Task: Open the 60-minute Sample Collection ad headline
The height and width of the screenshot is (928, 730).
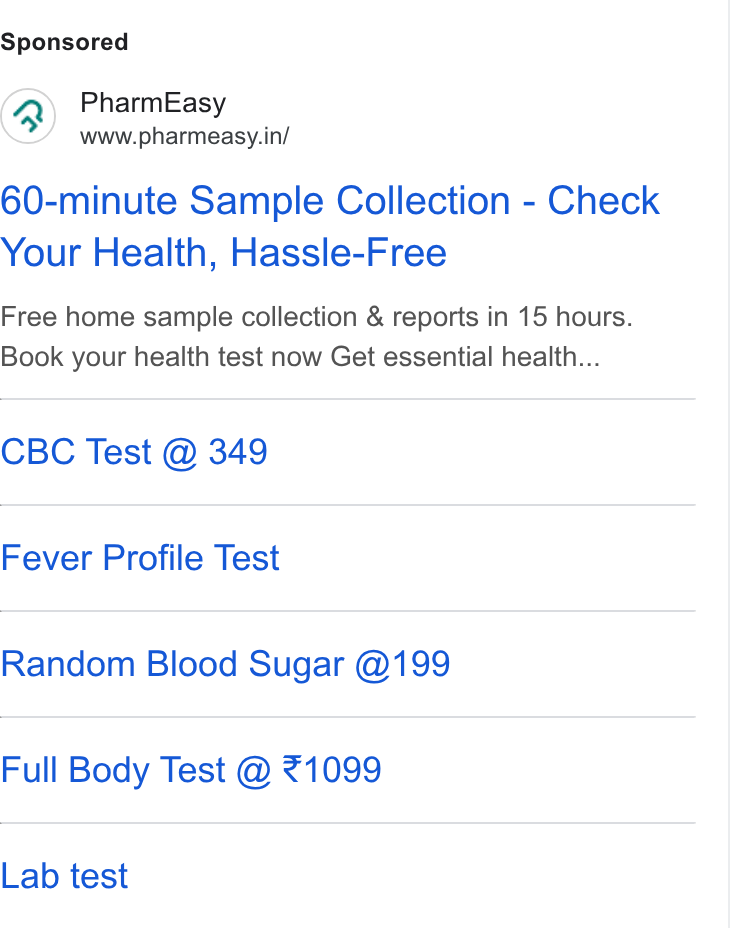Action: [x=330, y=226]
